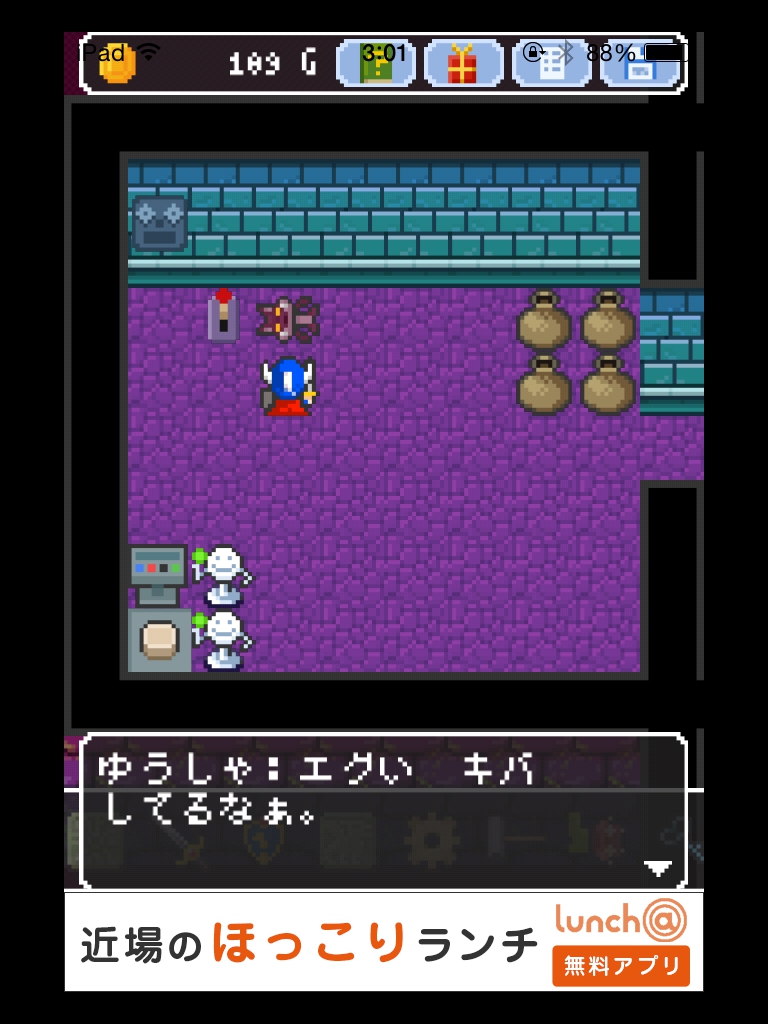Screen dimensions: 768x1024
Task: Open the green book icon in top bar
Action: [x=376, y=64]
